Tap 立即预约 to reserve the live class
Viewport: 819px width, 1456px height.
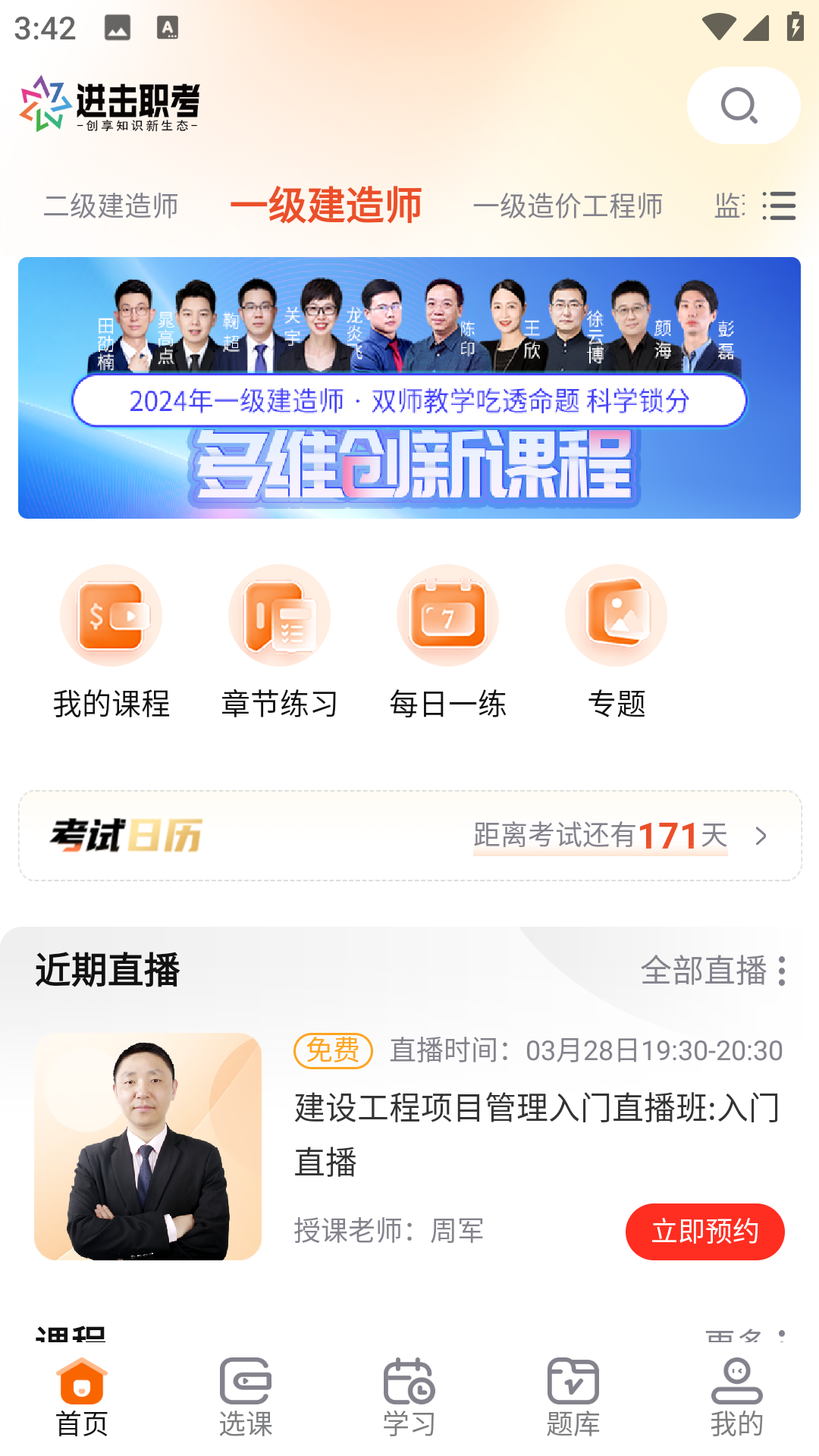point(705,1232)
